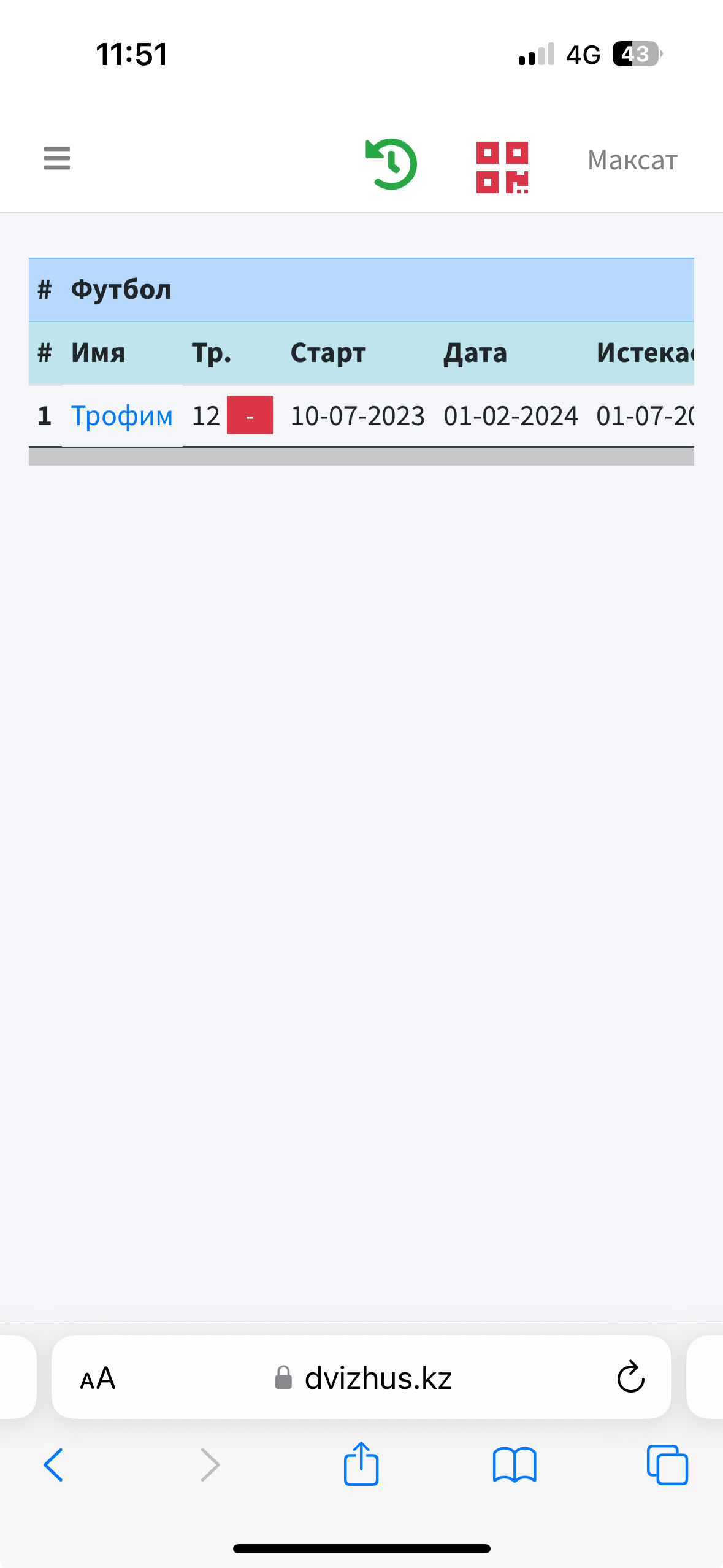This screenshot has height=1568, width=723.
Task: Open the red QR code scanner
Action: tap(502, 167)
